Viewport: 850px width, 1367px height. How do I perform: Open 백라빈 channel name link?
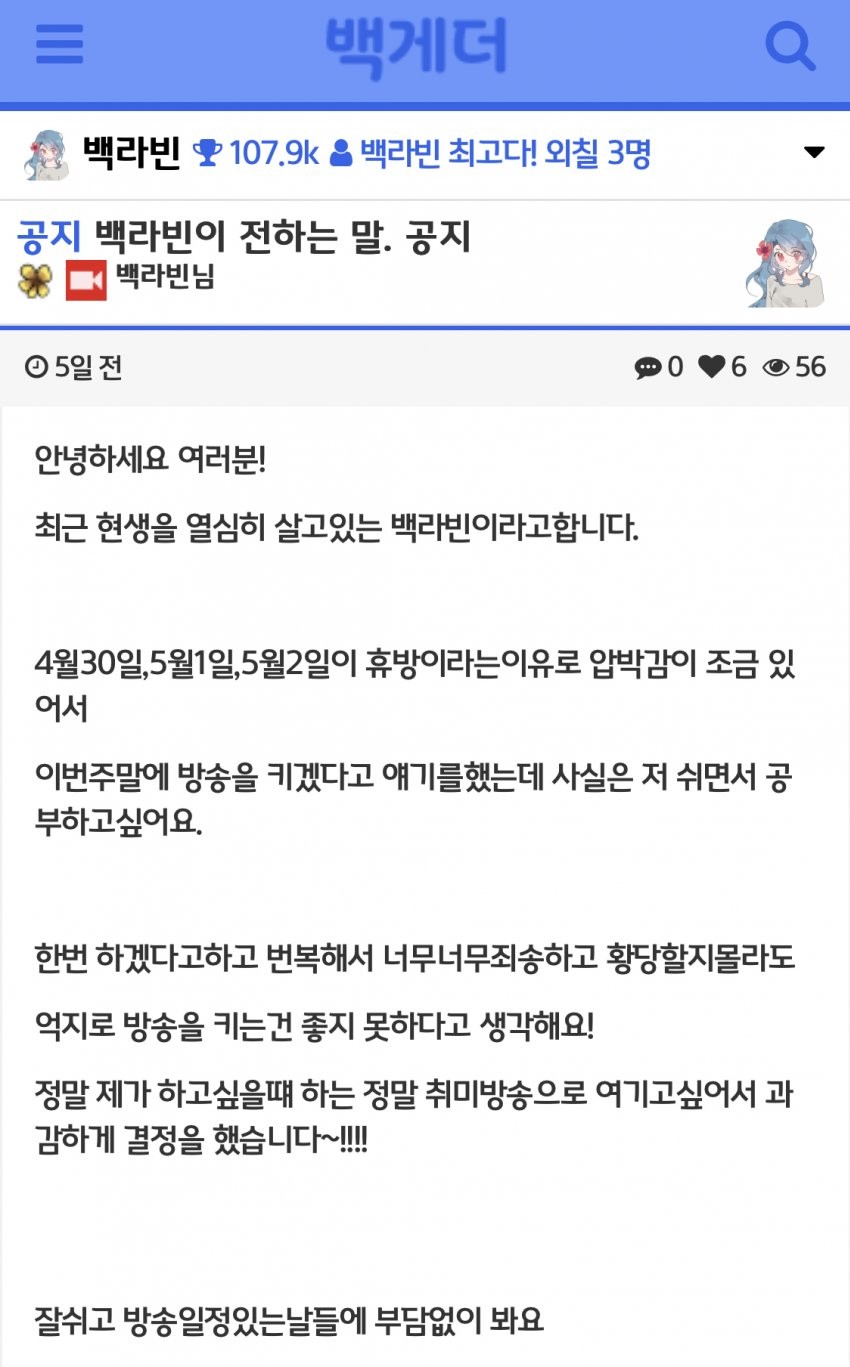[x=130, y=153]
